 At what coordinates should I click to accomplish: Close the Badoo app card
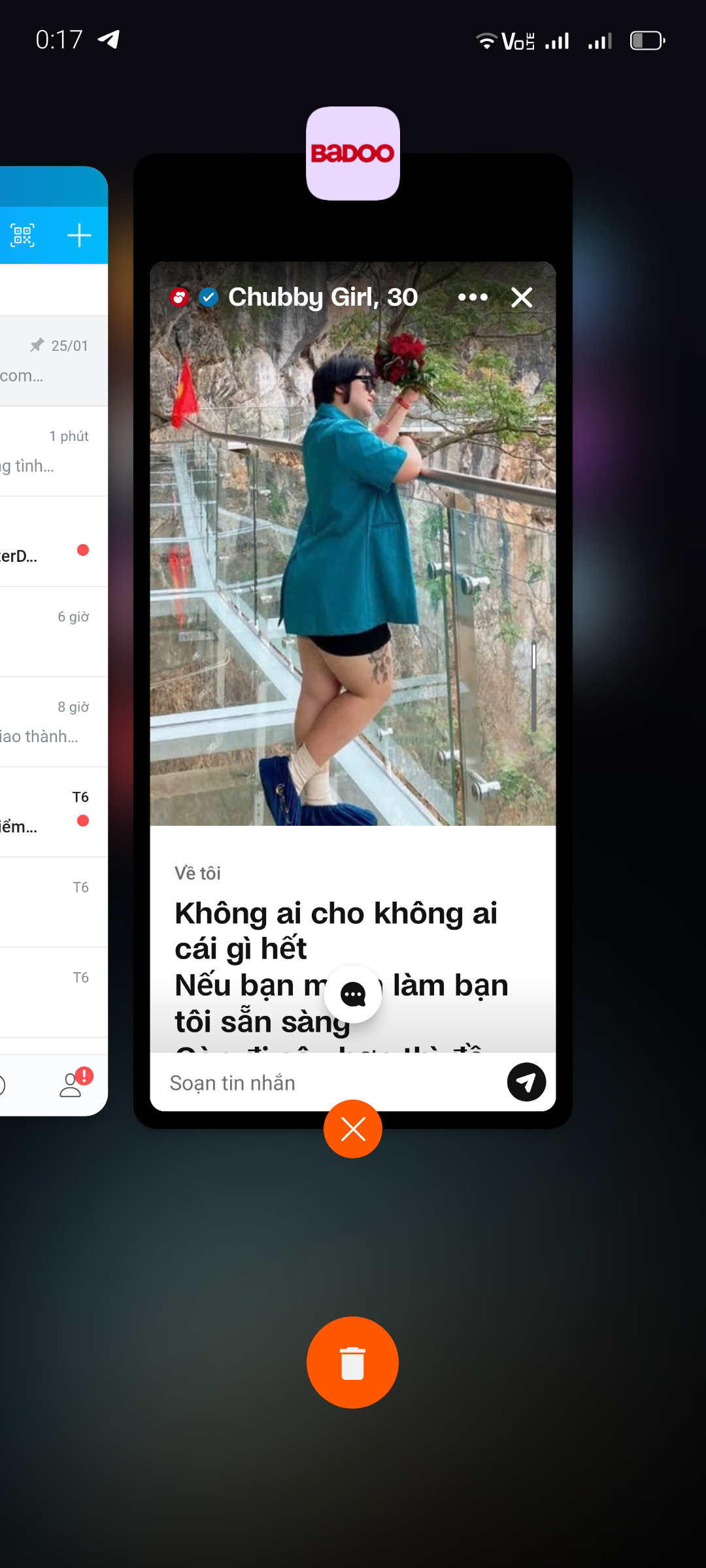tap(352, 1128)
